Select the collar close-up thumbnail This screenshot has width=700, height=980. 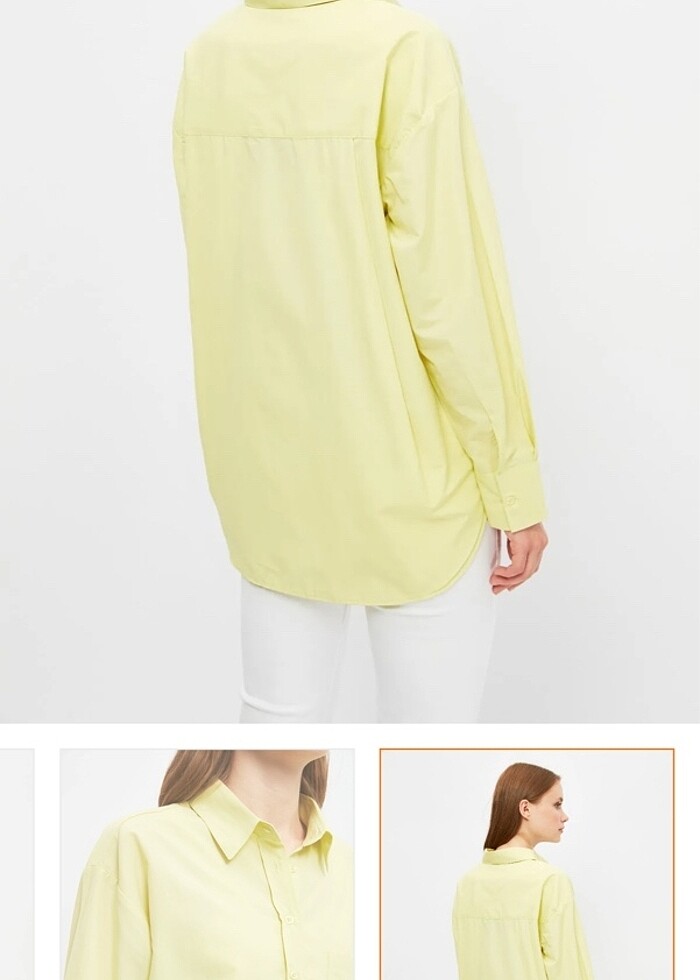click(x=207, y=864)
